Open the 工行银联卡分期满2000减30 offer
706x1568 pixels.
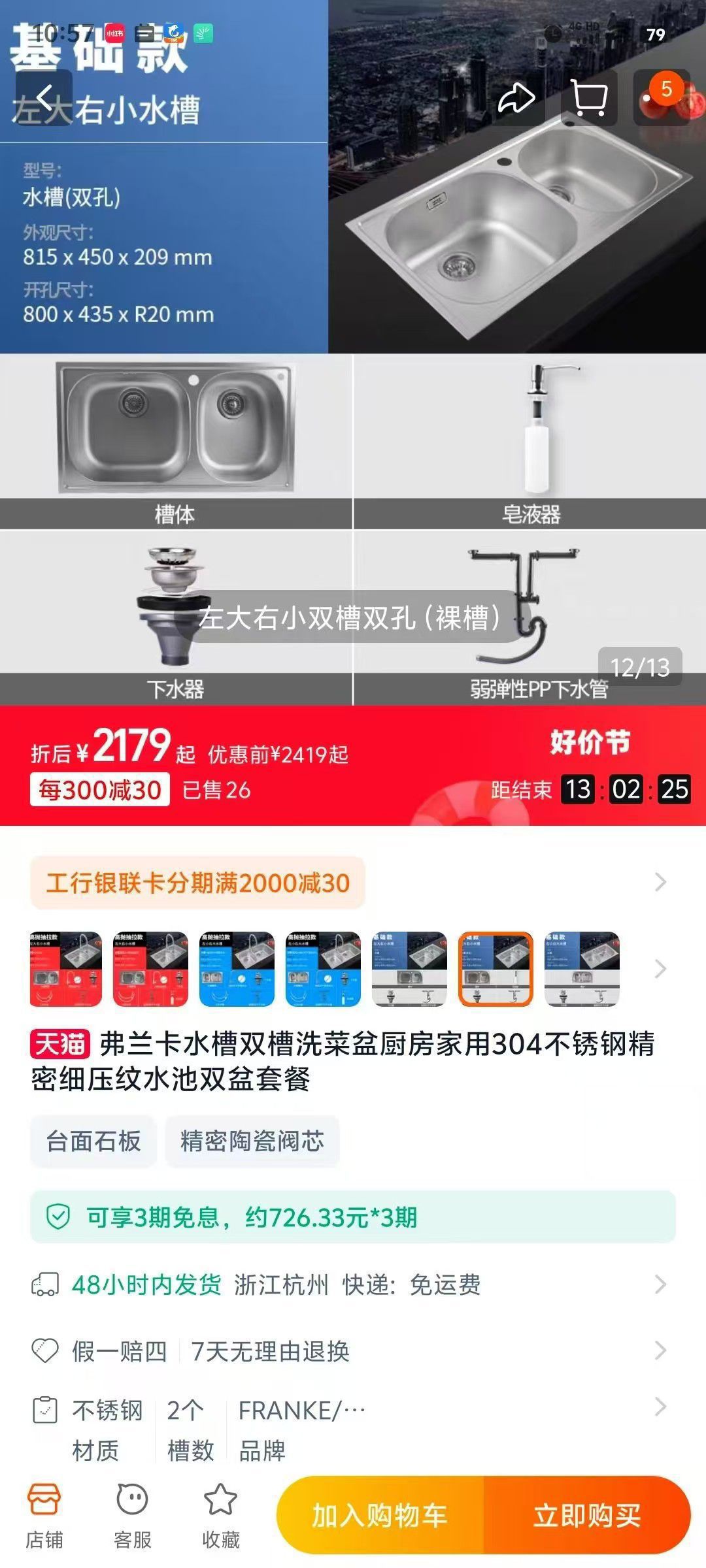(197, 883)
